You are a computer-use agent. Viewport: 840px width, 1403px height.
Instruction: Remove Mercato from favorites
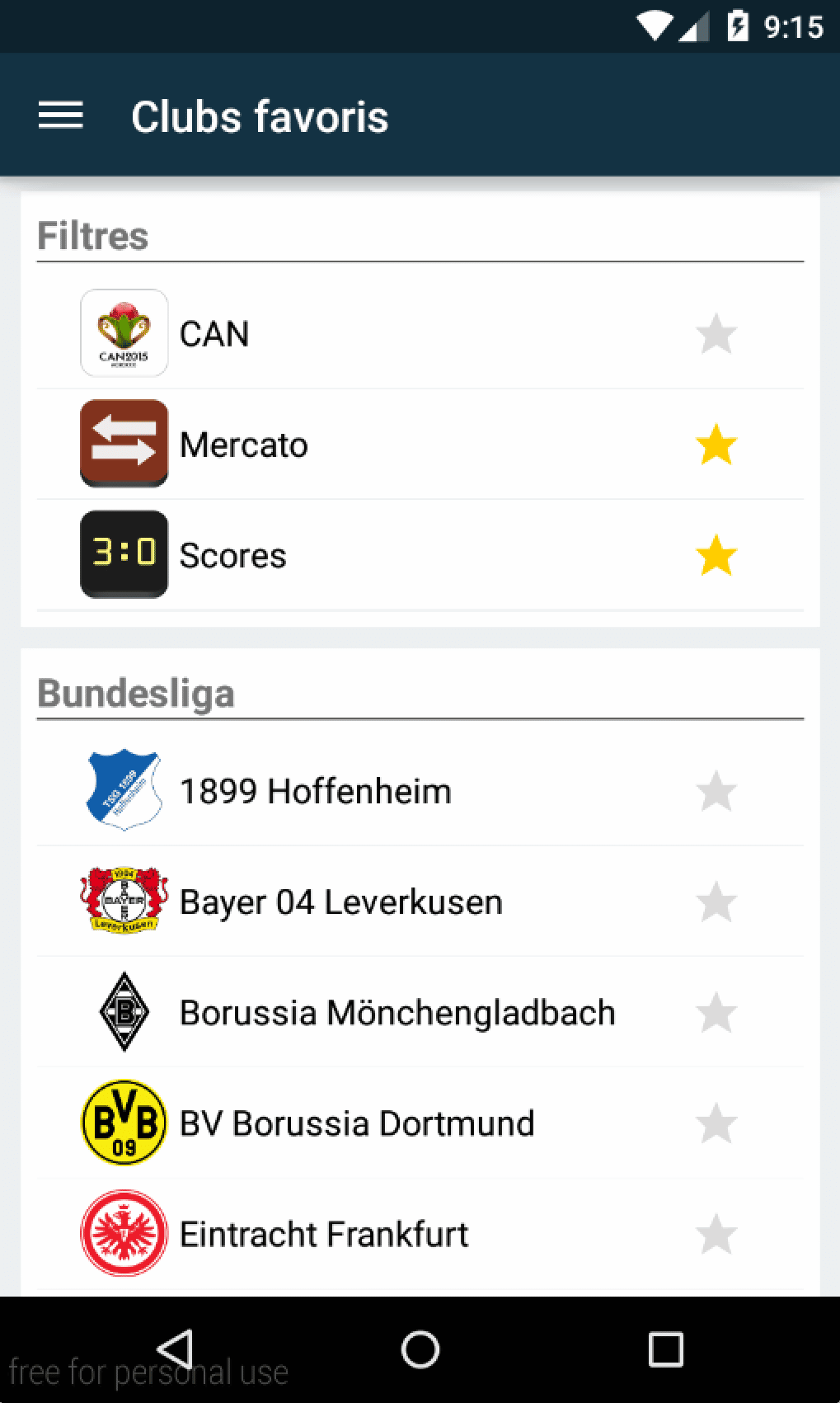pyautogui.click(x=716, y=445)
